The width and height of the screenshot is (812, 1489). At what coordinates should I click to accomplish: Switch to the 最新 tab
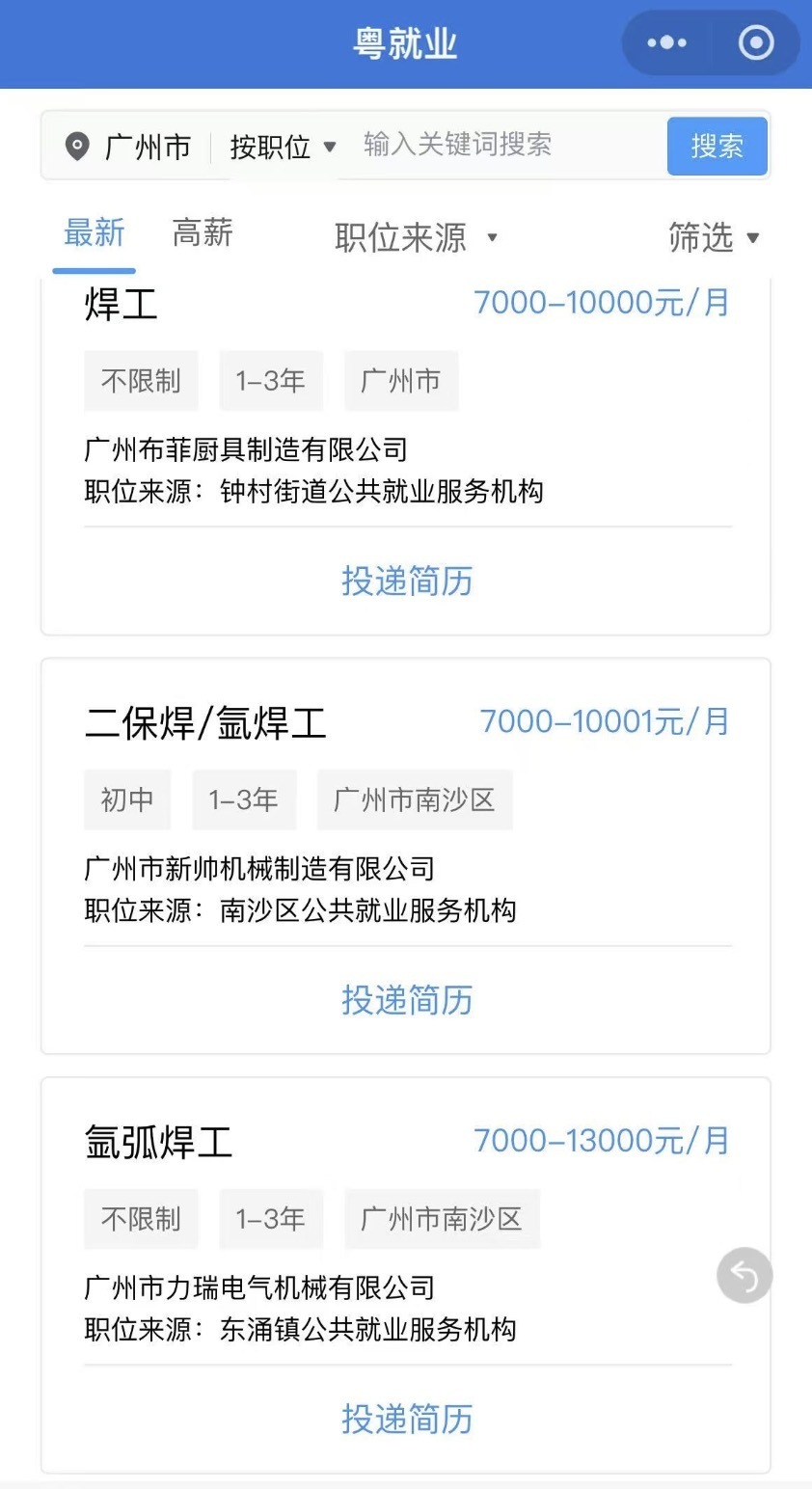click(x=95, y=234)
